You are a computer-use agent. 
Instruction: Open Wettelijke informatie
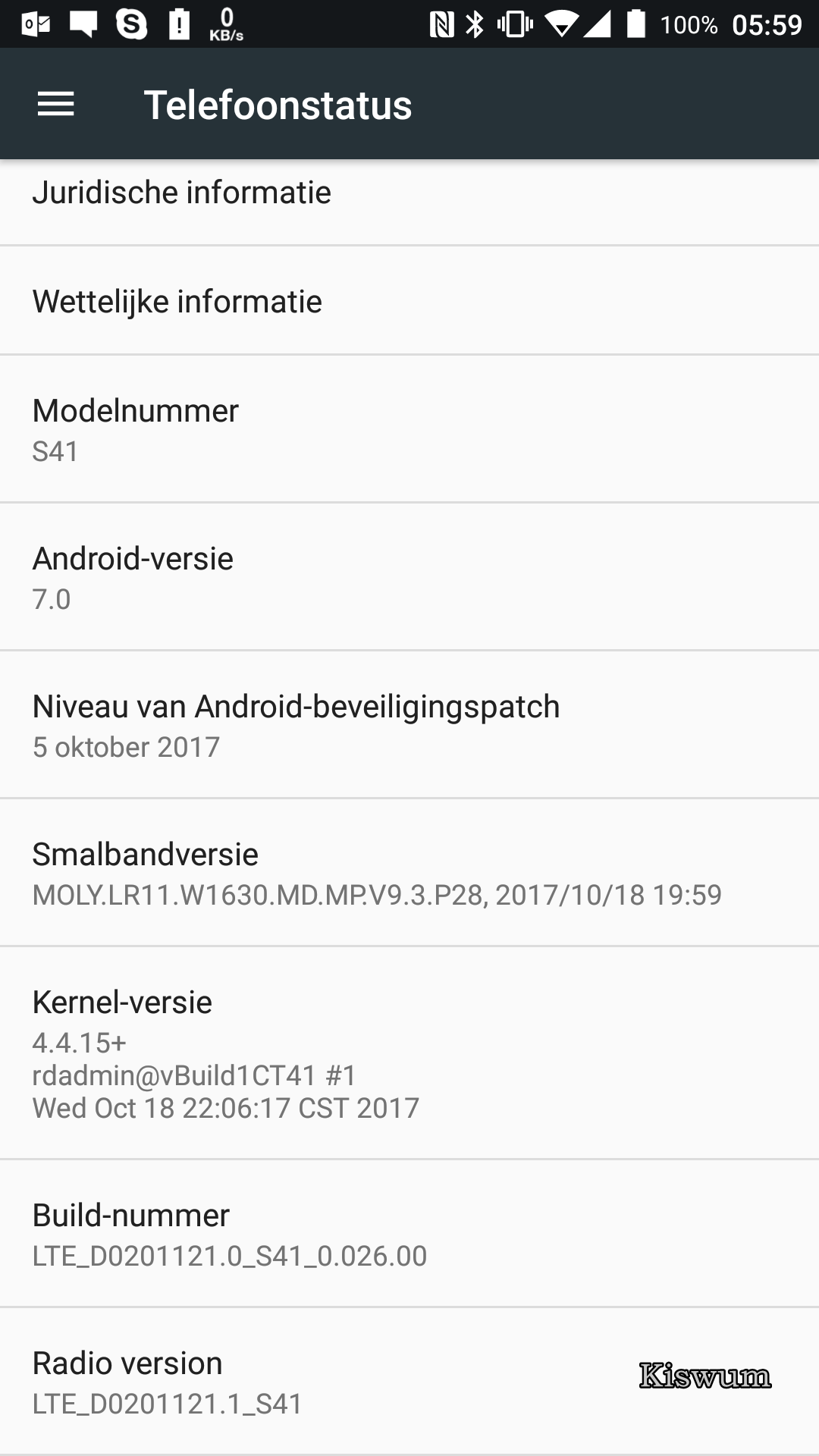click(409, 300)
